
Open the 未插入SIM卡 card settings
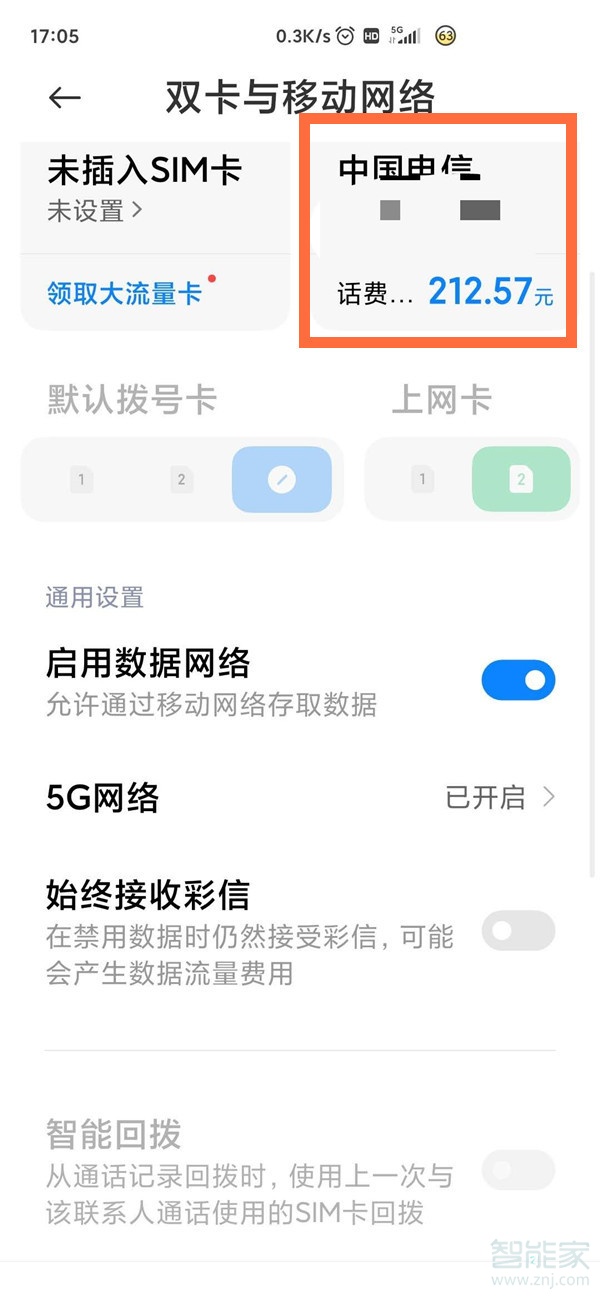pos(145,190)
